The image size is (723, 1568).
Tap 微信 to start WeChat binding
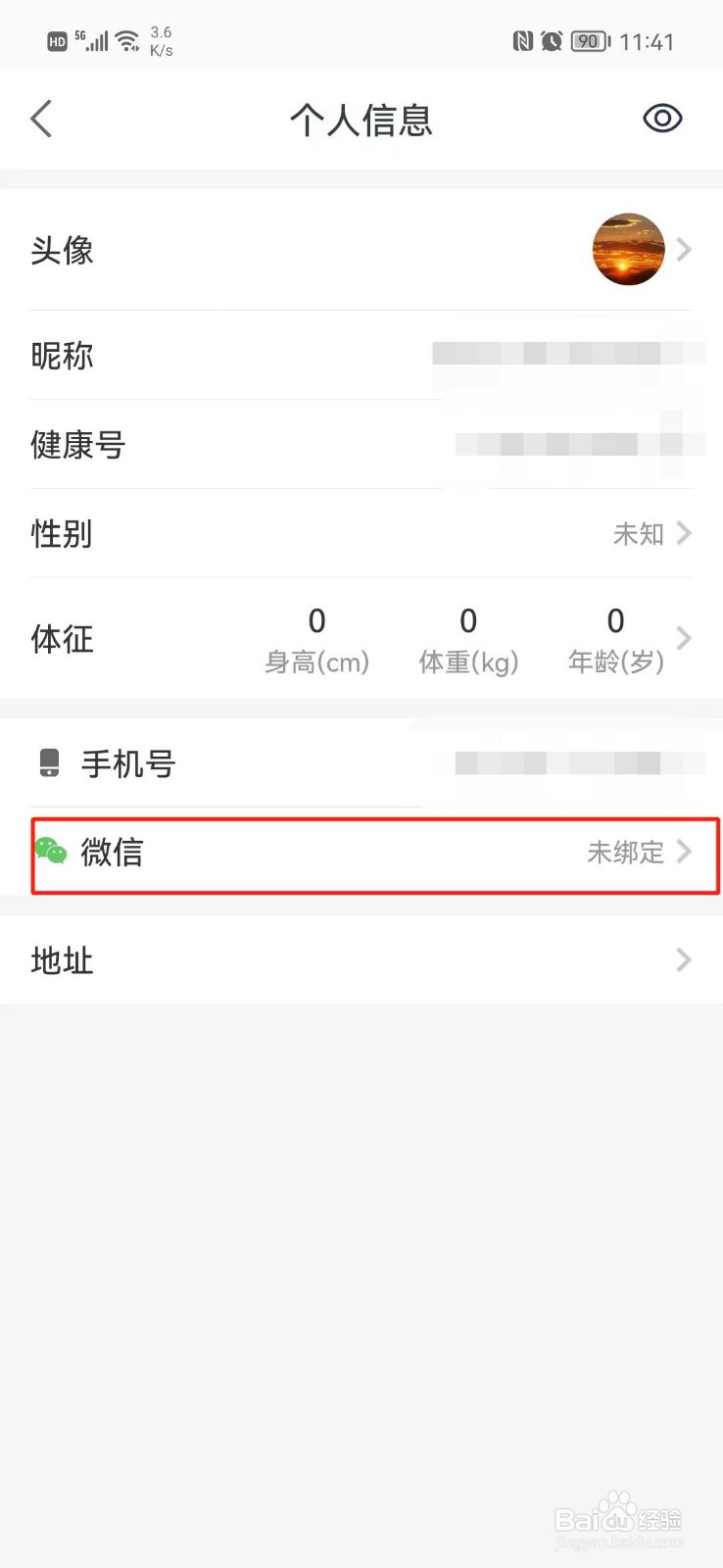tap(111, 853)
